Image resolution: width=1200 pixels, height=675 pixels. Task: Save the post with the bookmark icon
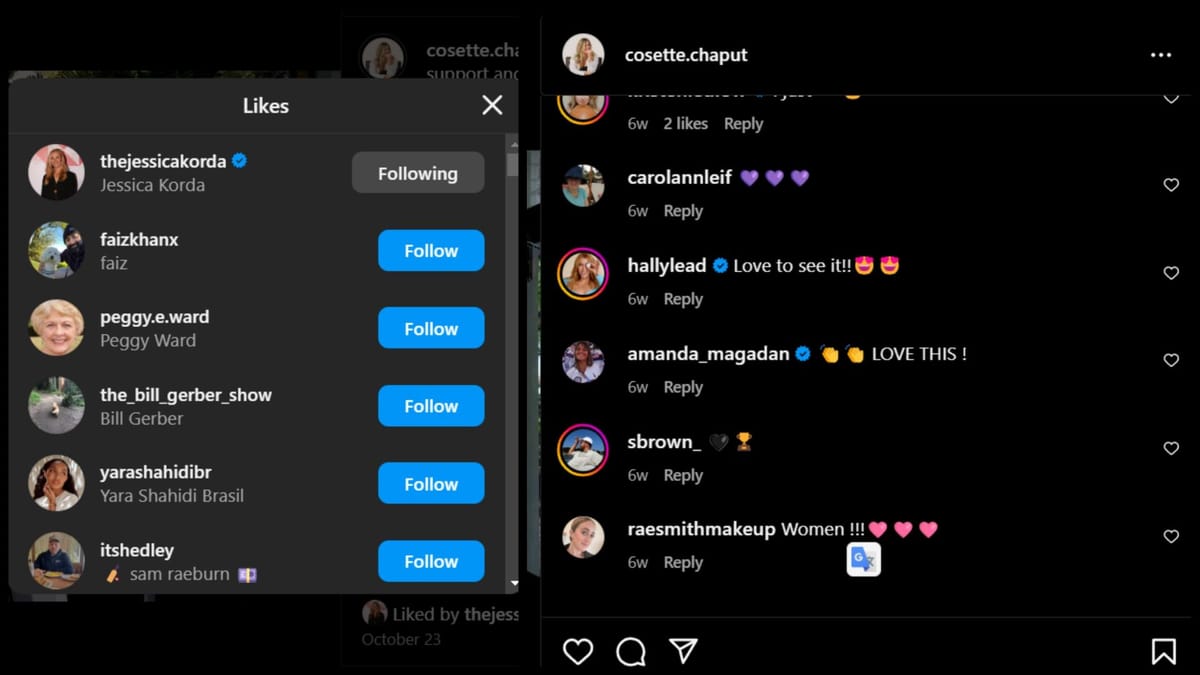tap(1163, 652)
